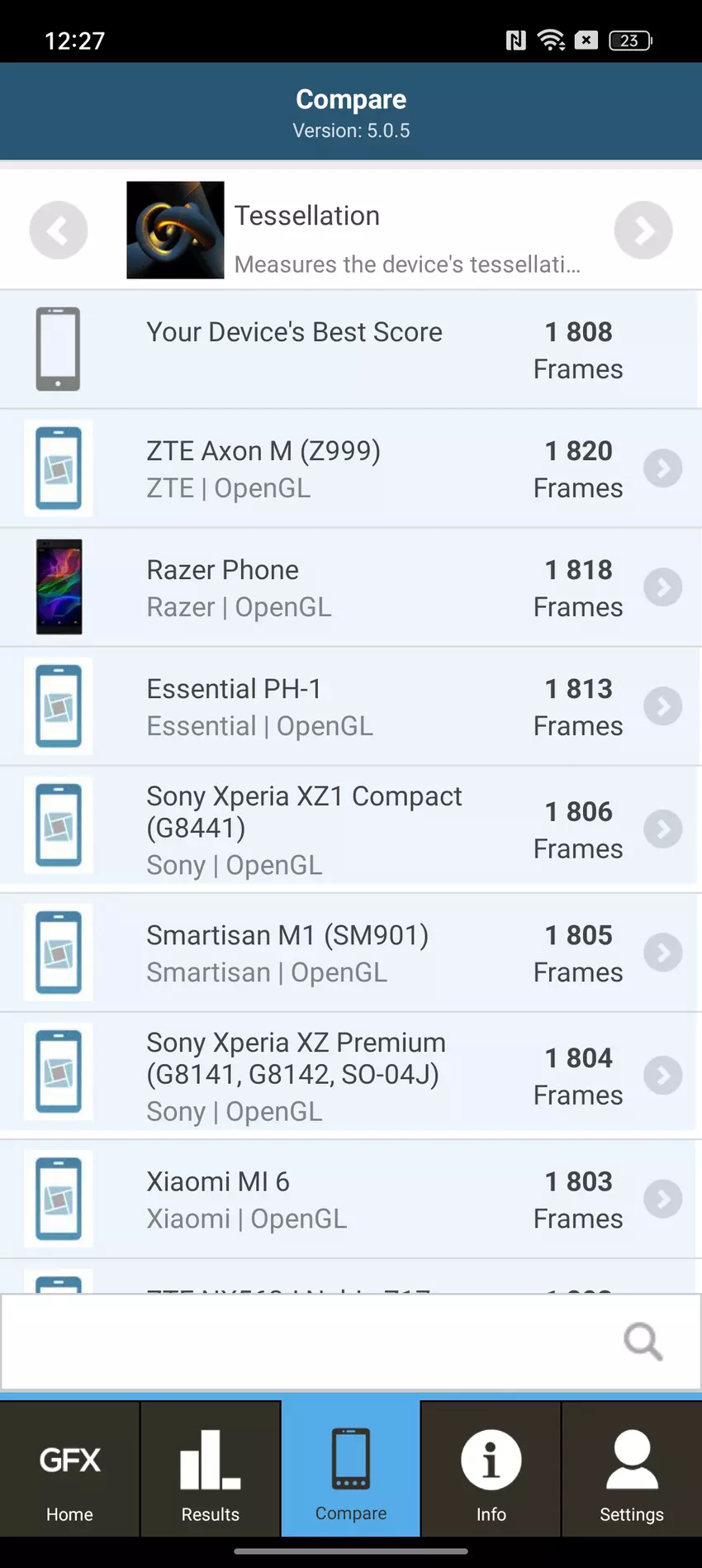
Task: Go to the Settings tab
Action: (632, 1473)
